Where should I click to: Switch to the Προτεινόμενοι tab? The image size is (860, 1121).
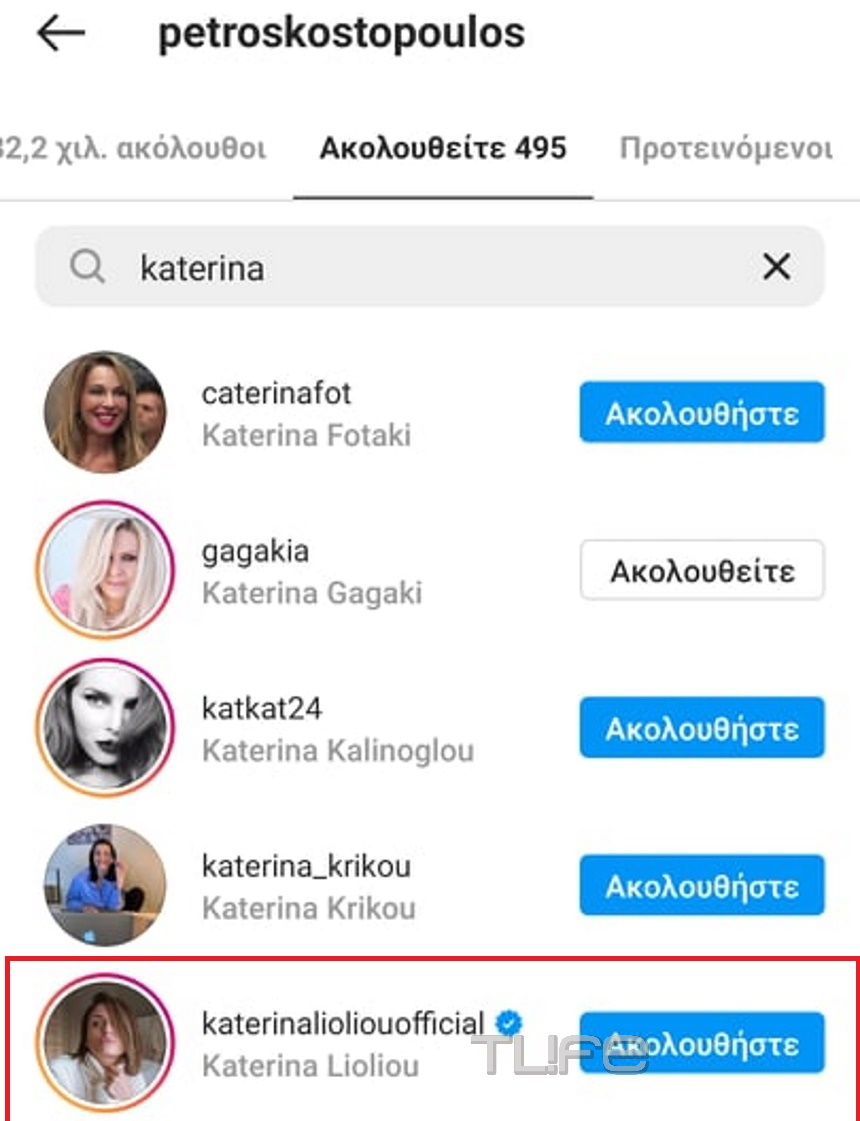coord(726,149)
